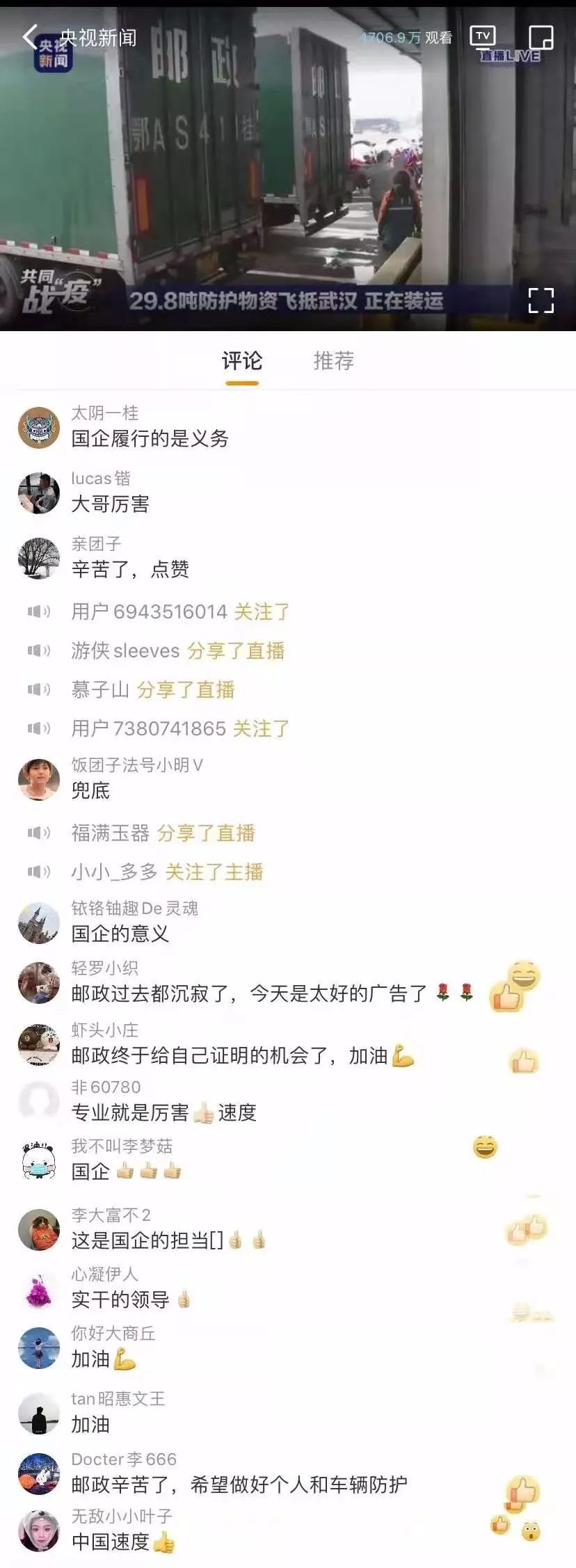Open tan昭惠文王's profile avatar
The image size is (576, 1568).
(x=38, y=1413)
